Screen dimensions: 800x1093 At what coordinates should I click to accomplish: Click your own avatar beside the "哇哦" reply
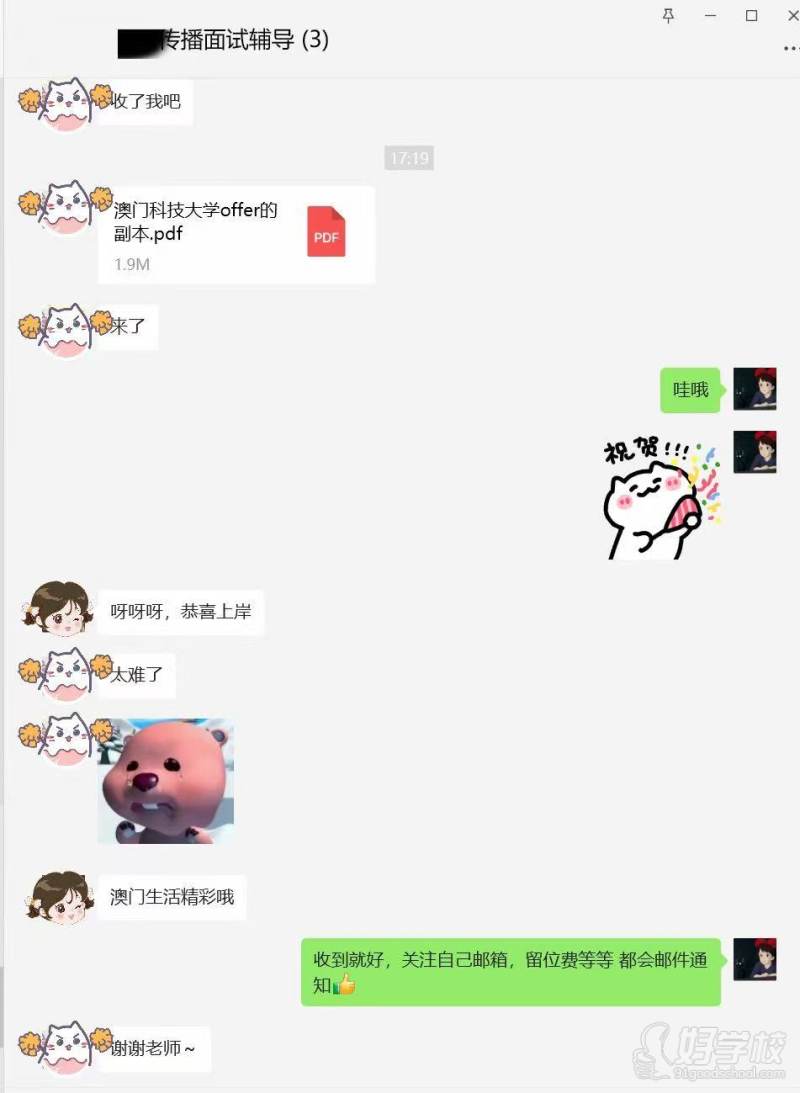[756, 390]
